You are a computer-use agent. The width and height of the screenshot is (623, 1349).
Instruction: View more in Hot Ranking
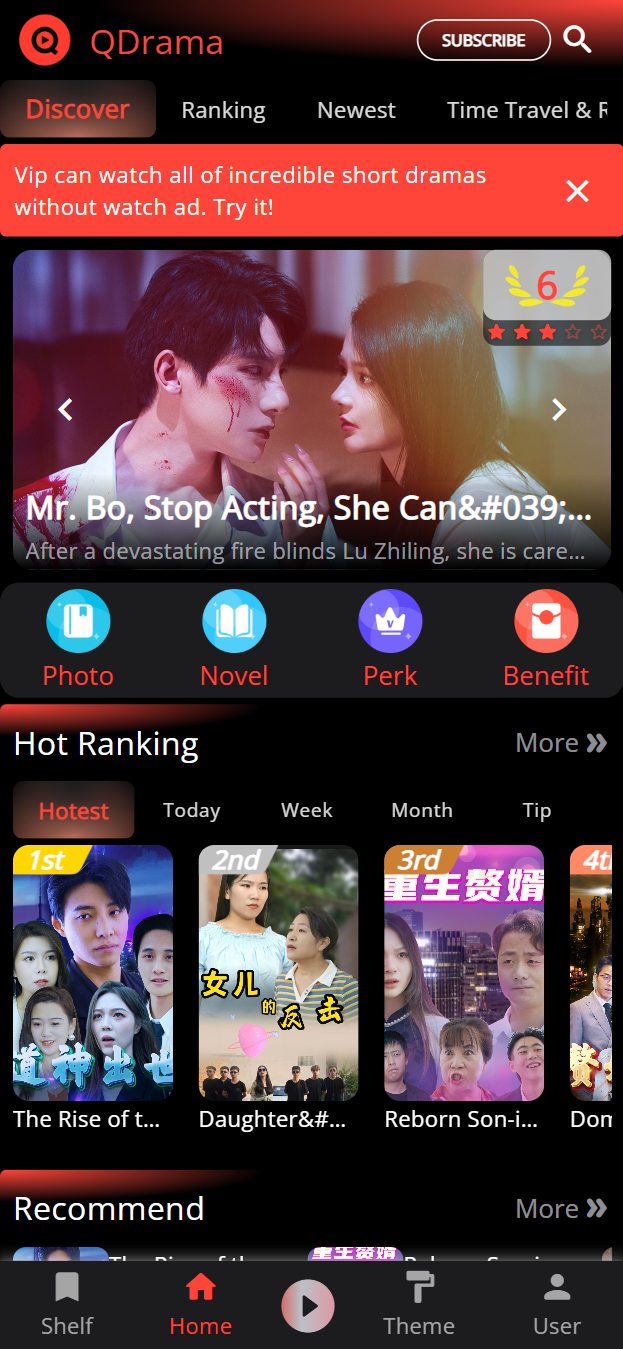(560, 743)
